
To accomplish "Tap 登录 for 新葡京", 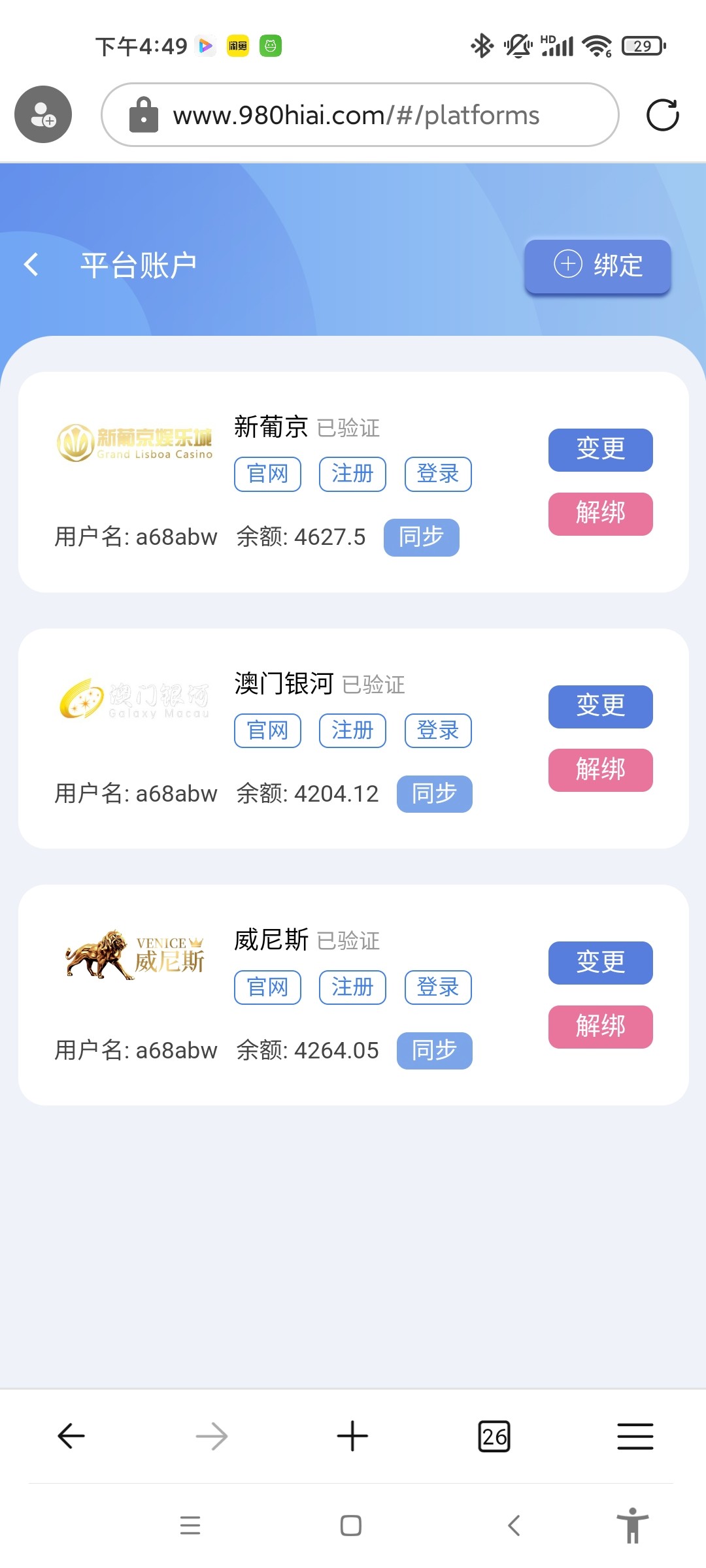I will (x=438, y=474).
